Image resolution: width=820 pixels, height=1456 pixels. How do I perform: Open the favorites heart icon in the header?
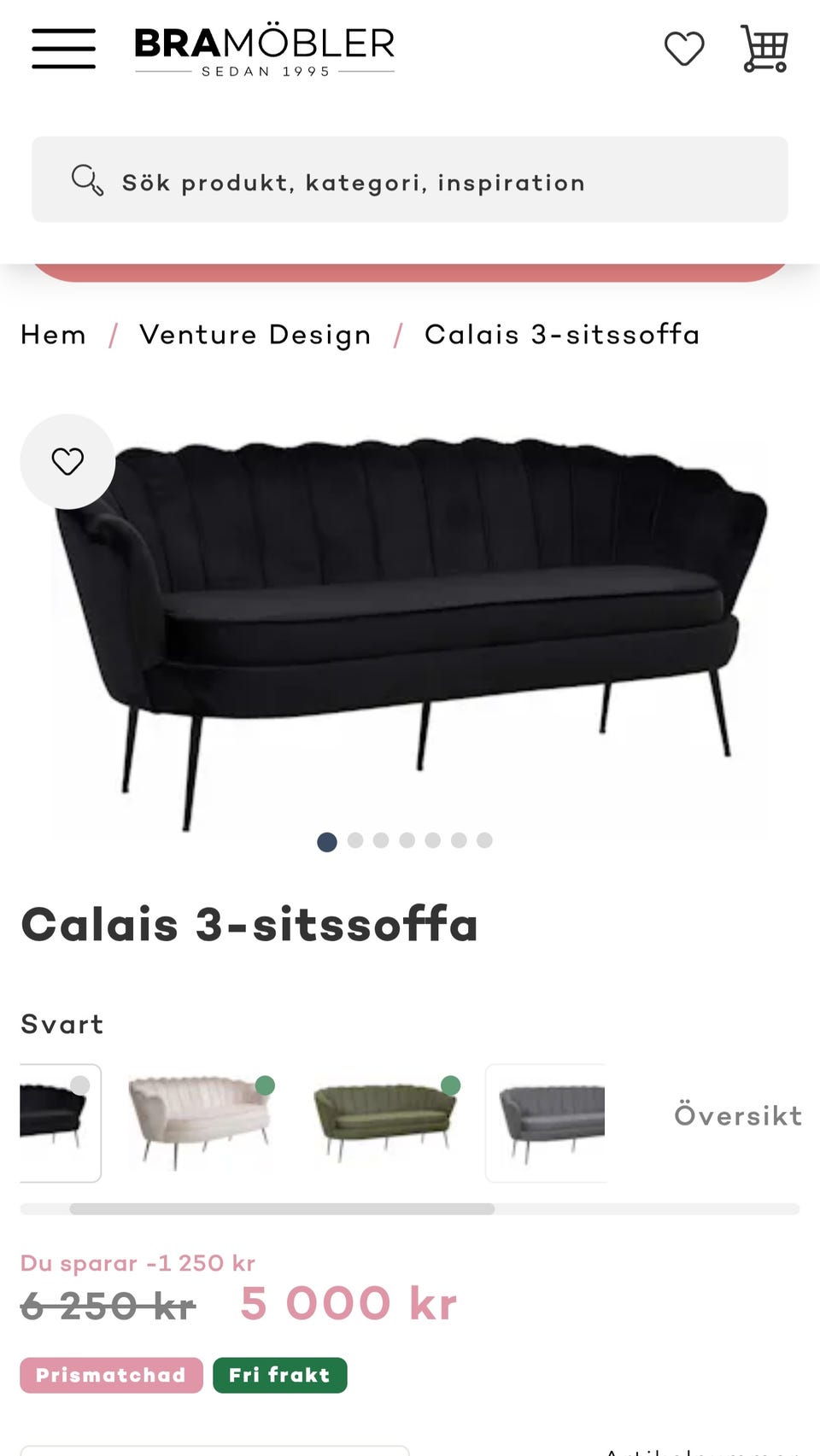coord(685,48)
